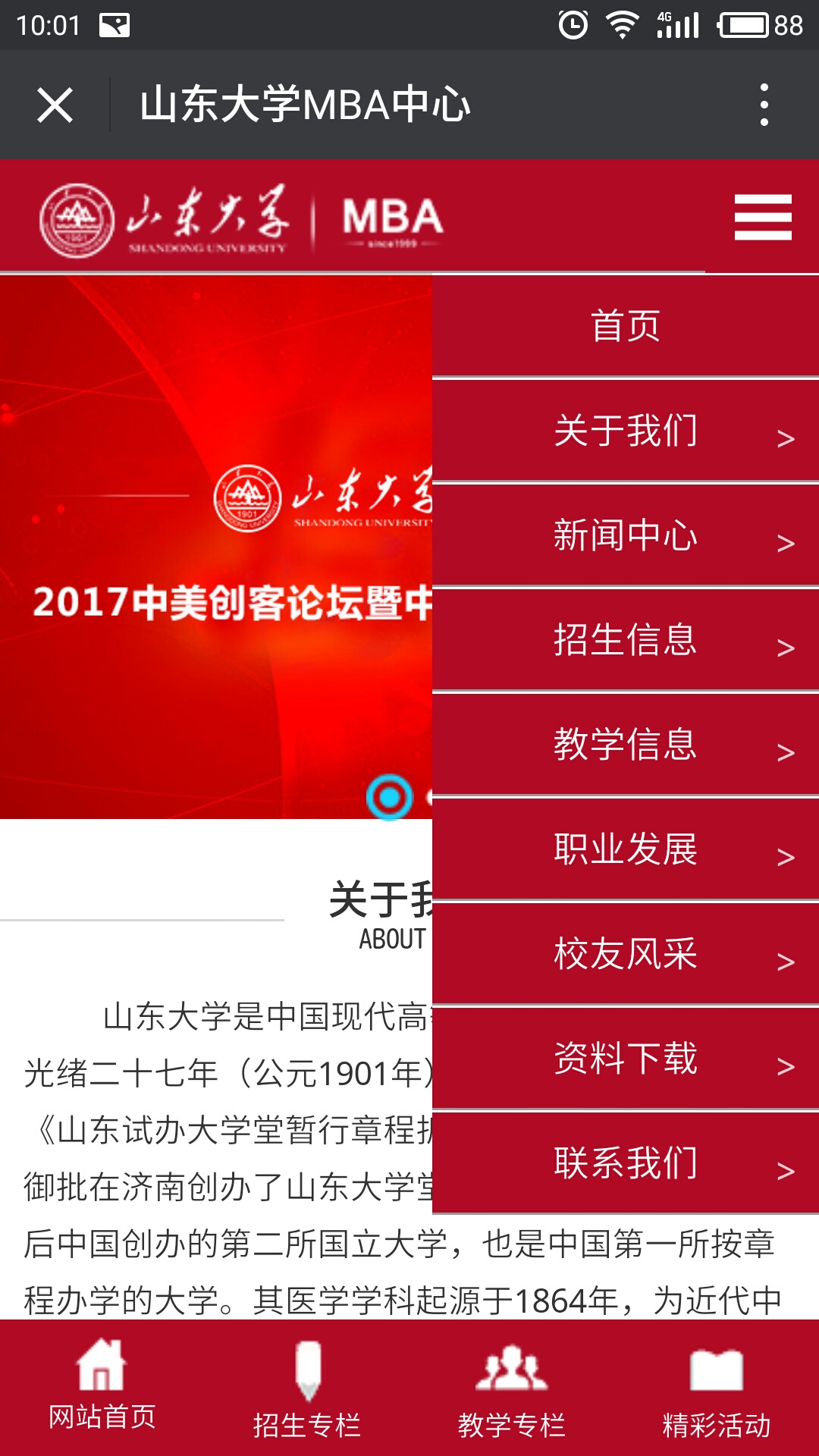Tap the highlighted banner page indicator dot
The height and width of the screenshot is (1456, 819).
pyautogui.click(x=390, y=797)
